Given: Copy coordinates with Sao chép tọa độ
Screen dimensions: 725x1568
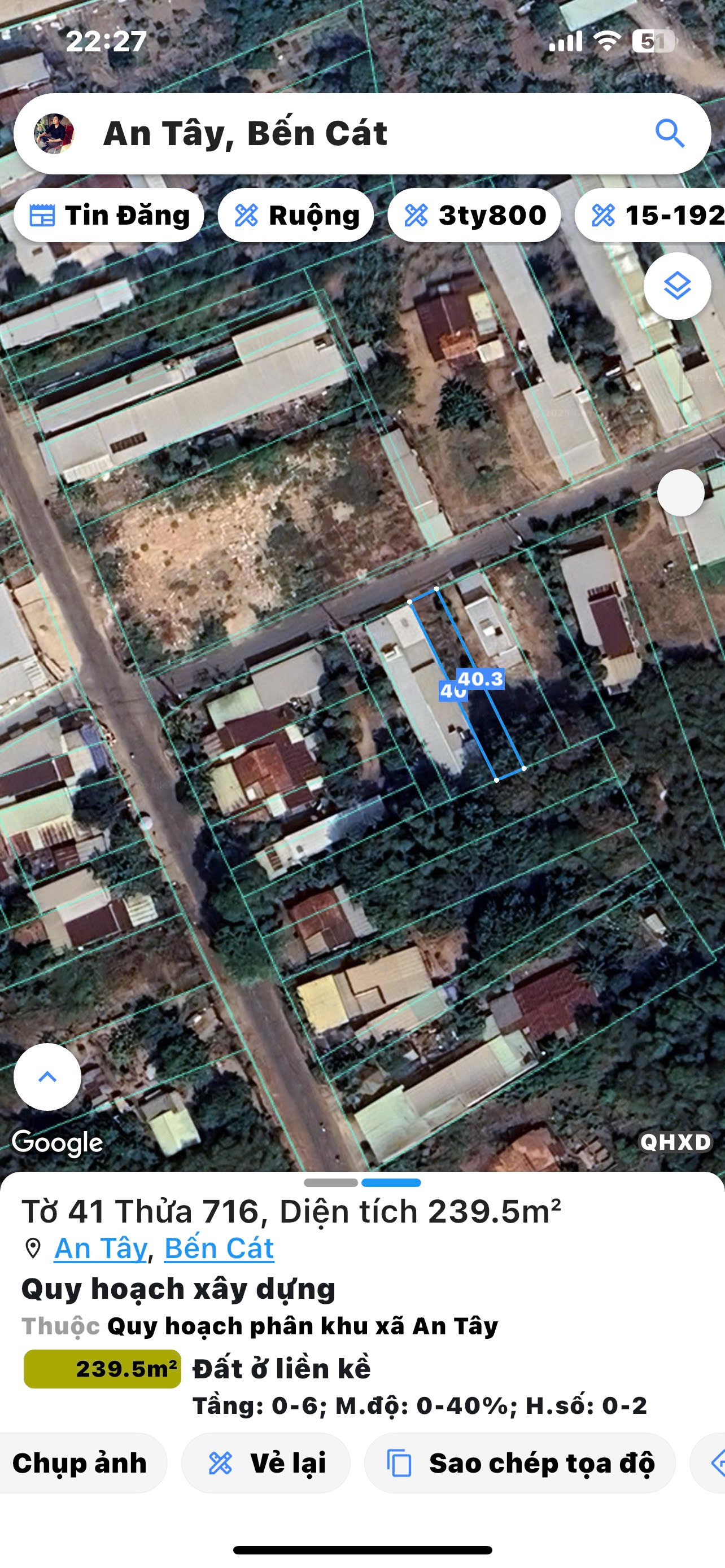Looking at the screenshot, I should click(520, 1462).
